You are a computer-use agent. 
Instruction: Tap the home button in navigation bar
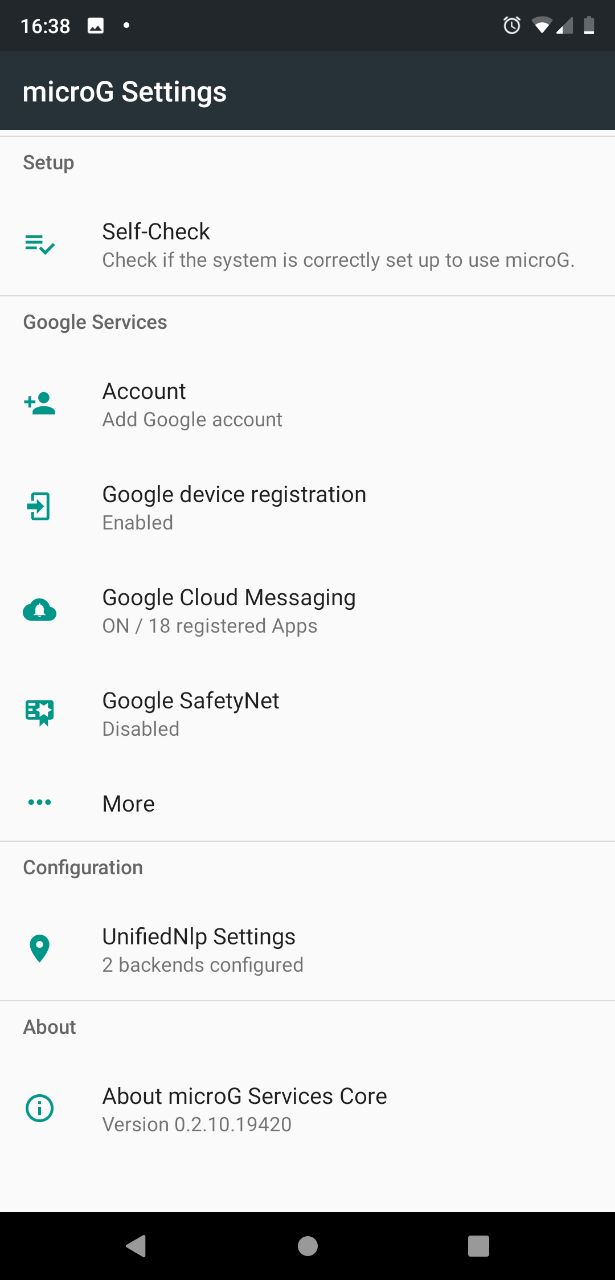(308, 1245)
